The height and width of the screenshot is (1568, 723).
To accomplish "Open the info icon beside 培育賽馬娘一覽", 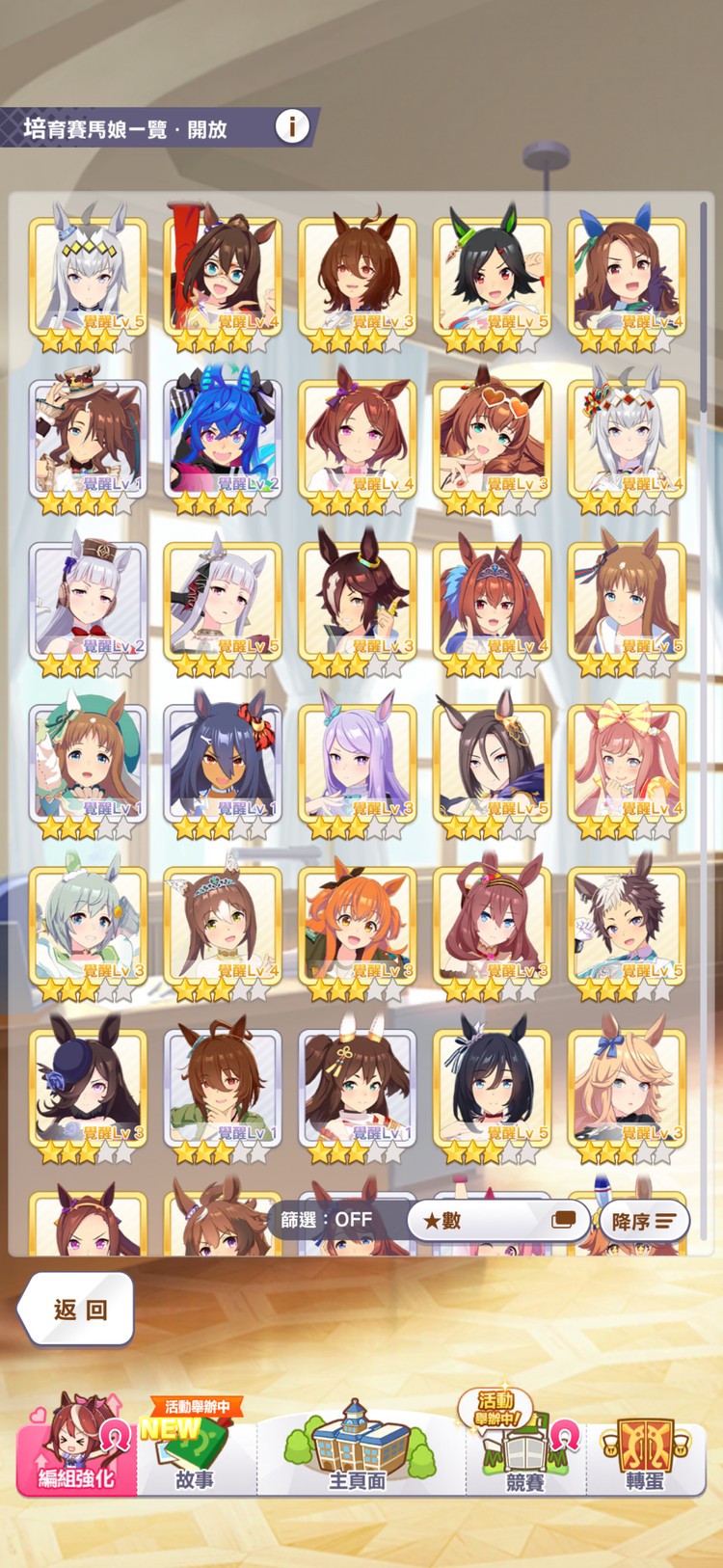I will (292, 126).
